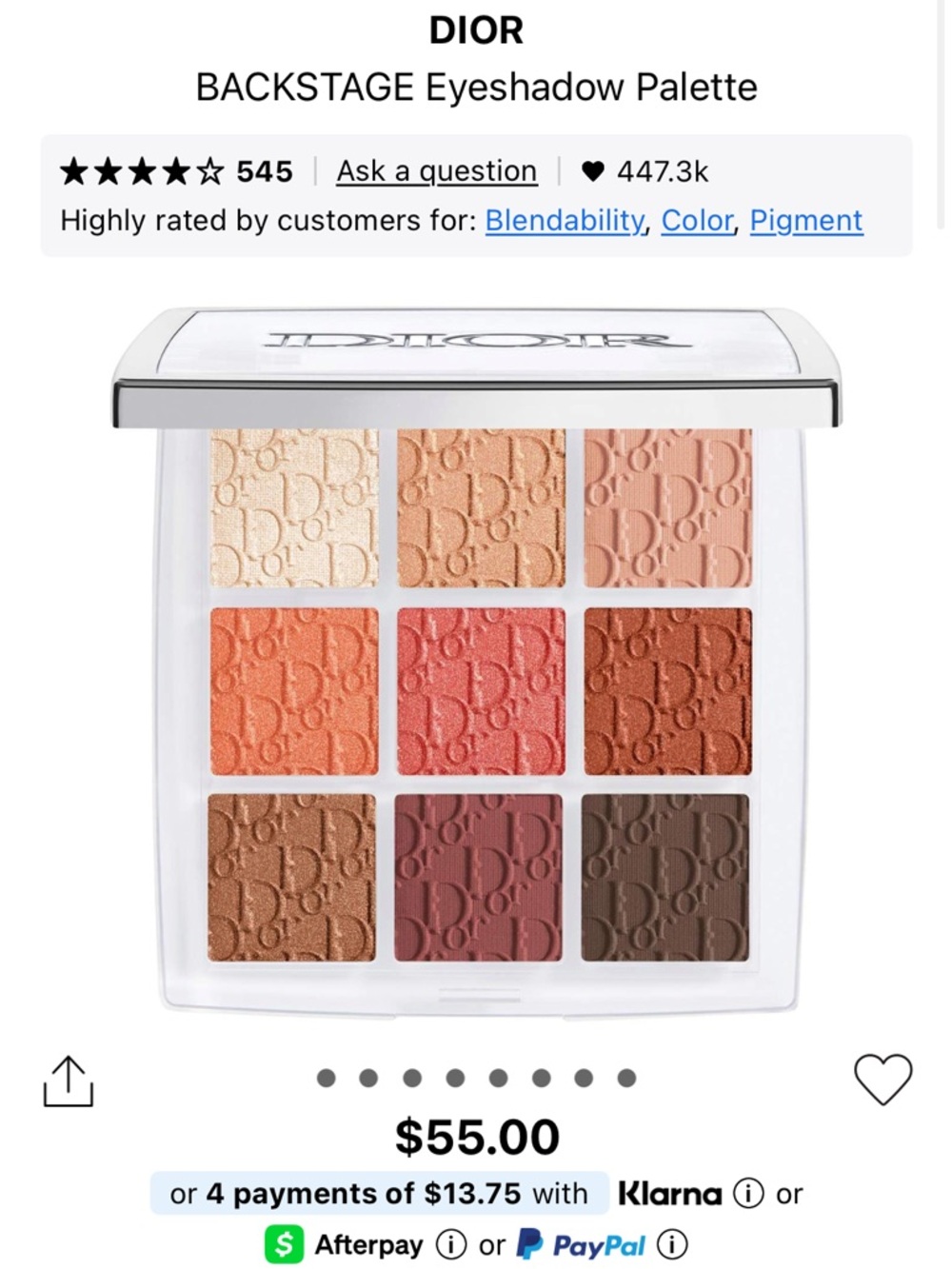The image size is (952, 1269).
Task: Click the first carousel dot
Action: 327,1078
